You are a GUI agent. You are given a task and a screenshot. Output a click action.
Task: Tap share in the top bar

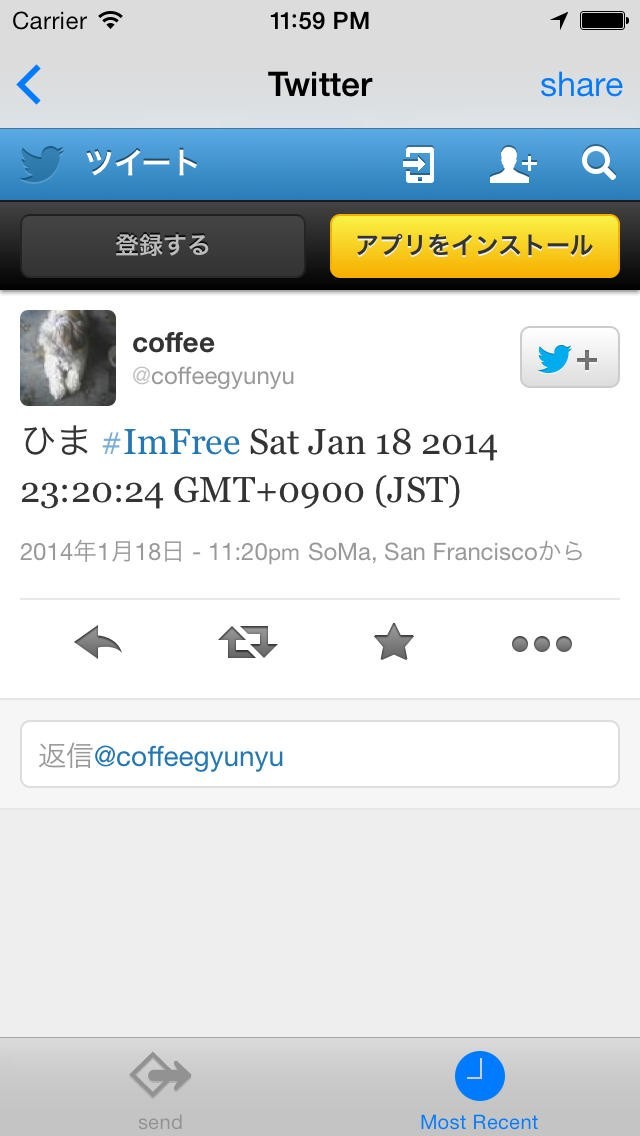(x=580, y=85)
